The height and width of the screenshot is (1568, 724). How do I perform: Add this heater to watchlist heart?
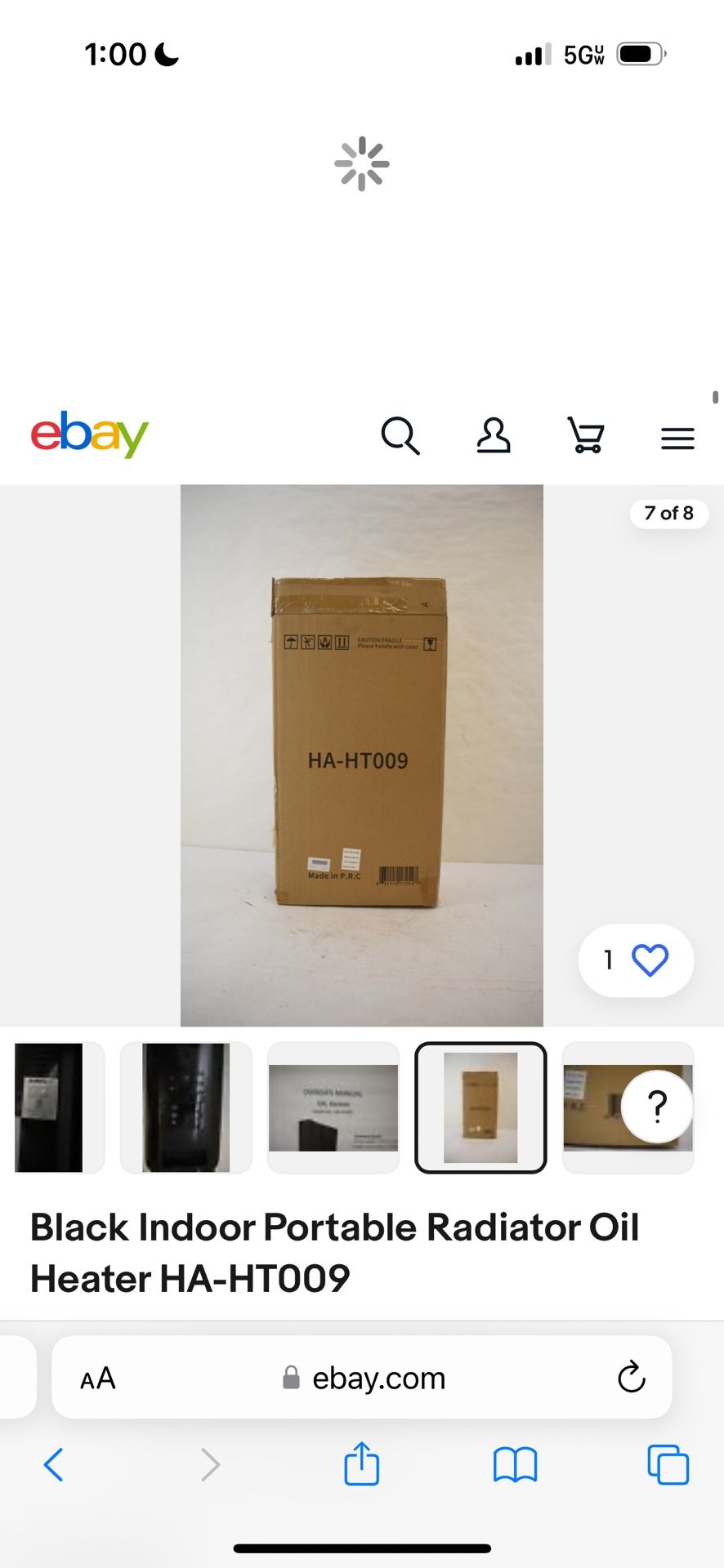point(650,960)
